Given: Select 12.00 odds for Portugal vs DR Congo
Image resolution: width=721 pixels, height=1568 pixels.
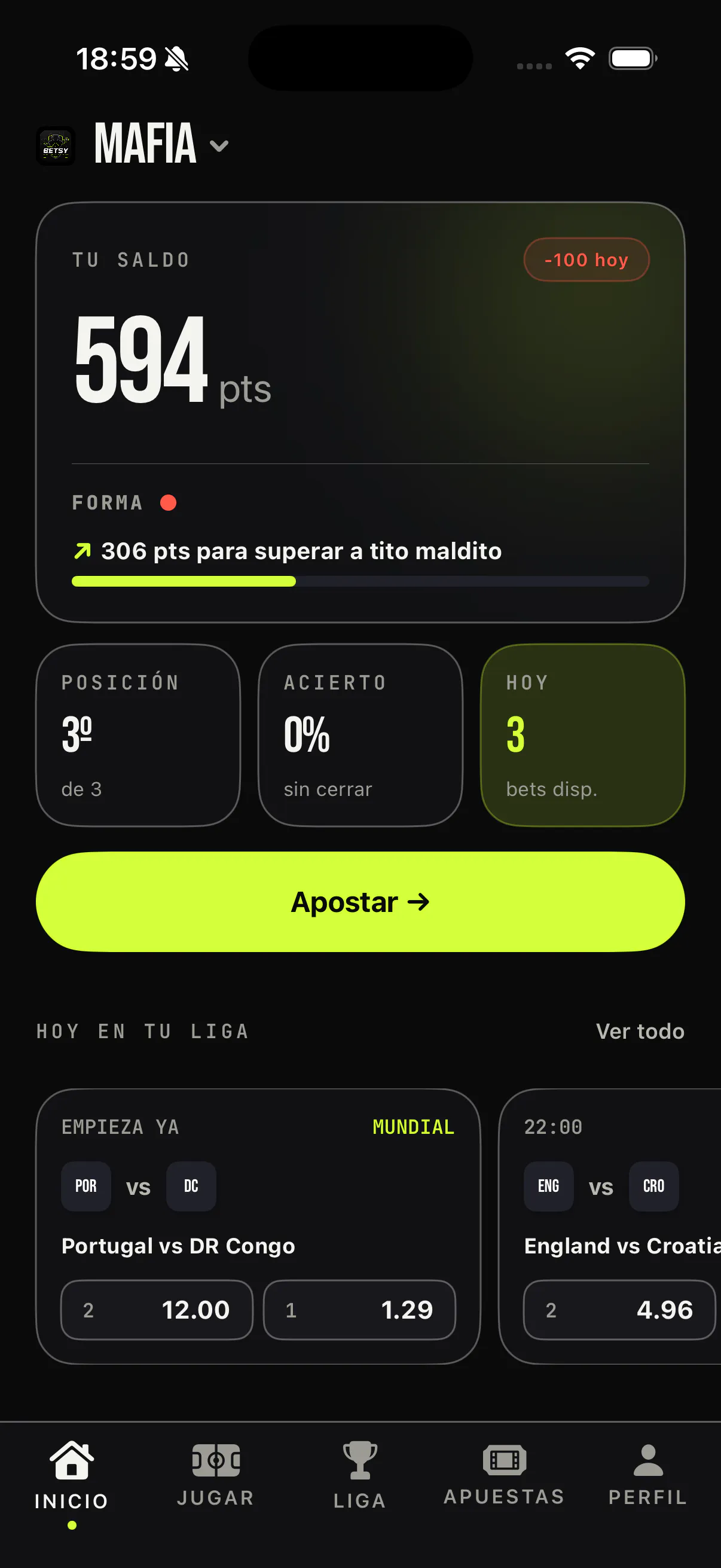Looking at the screenshot, I should click(157, 1310).
